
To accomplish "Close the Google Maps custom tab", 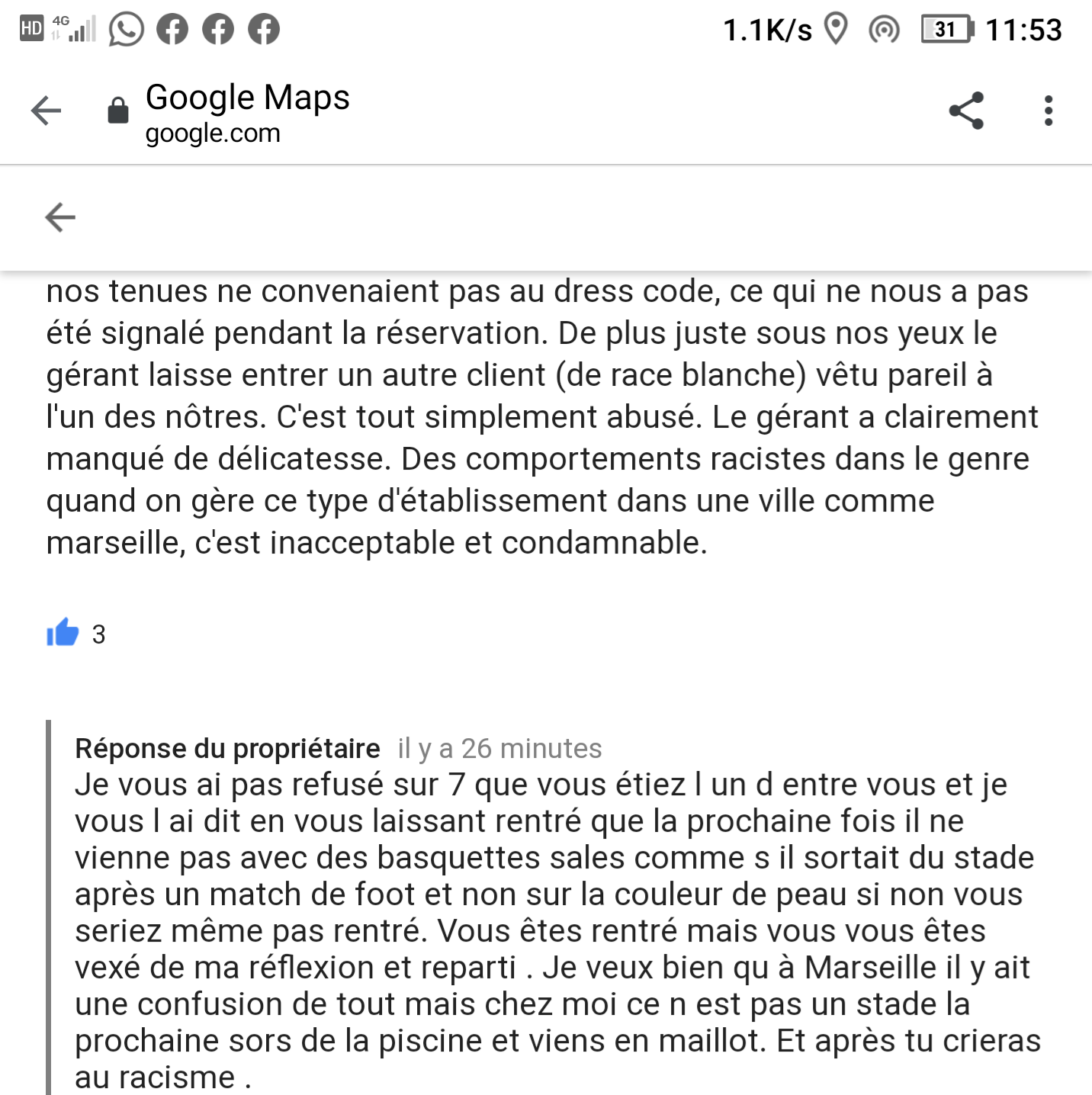I will (46, 111).
